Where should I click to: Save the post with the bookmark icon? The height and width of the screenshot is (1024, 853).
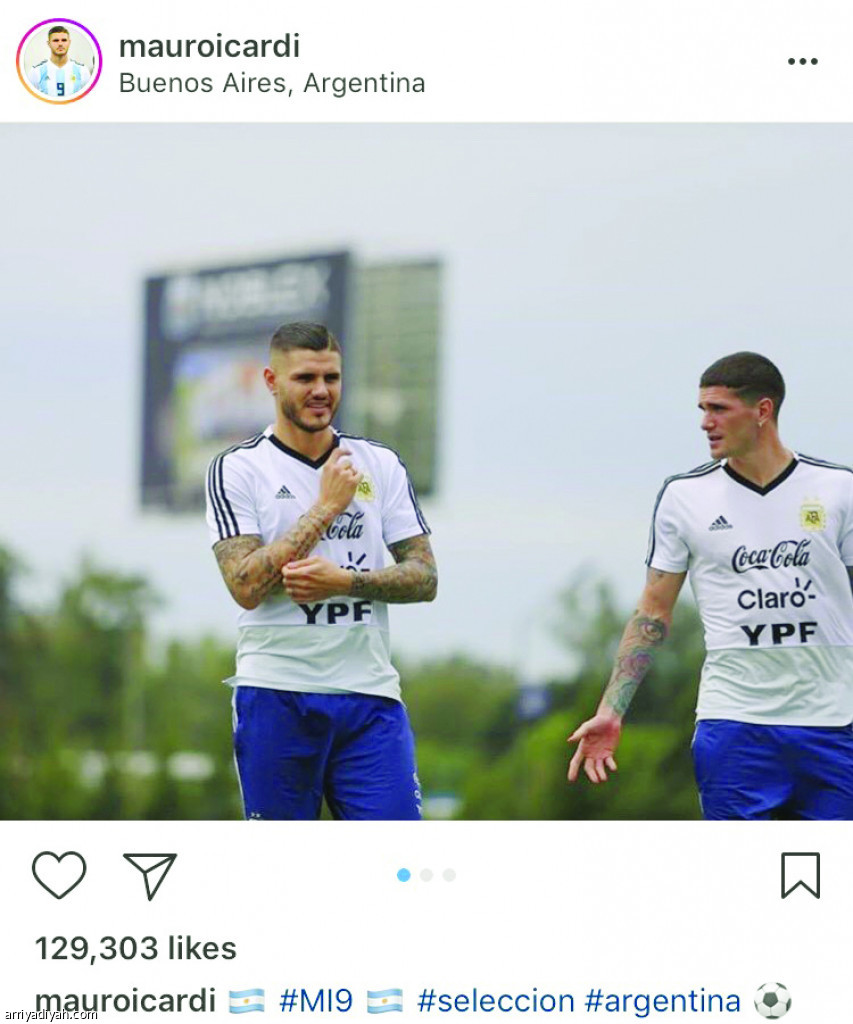point(800,875)
